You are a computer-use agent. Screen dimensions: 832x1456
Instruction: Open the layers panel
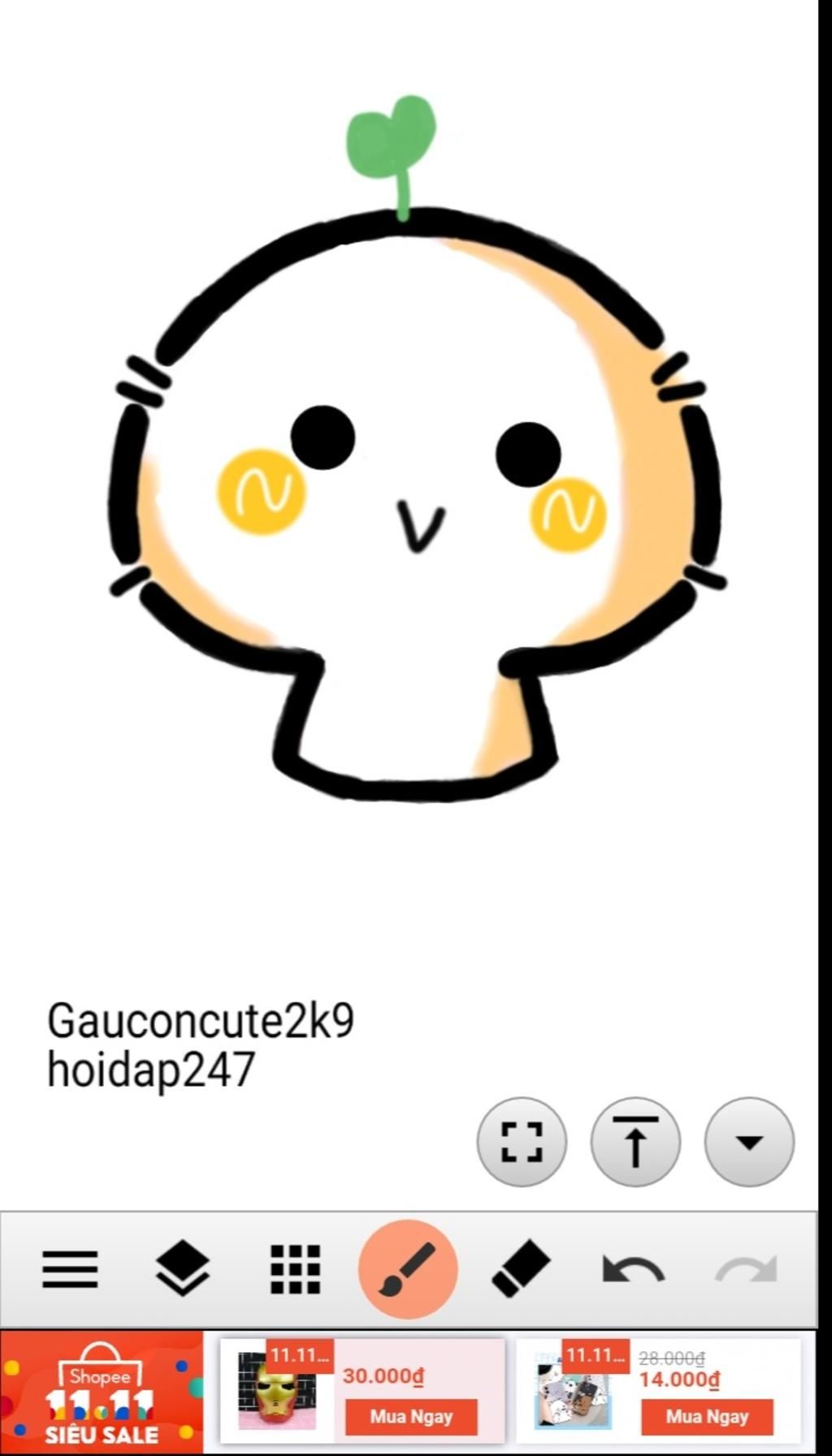182,1269
